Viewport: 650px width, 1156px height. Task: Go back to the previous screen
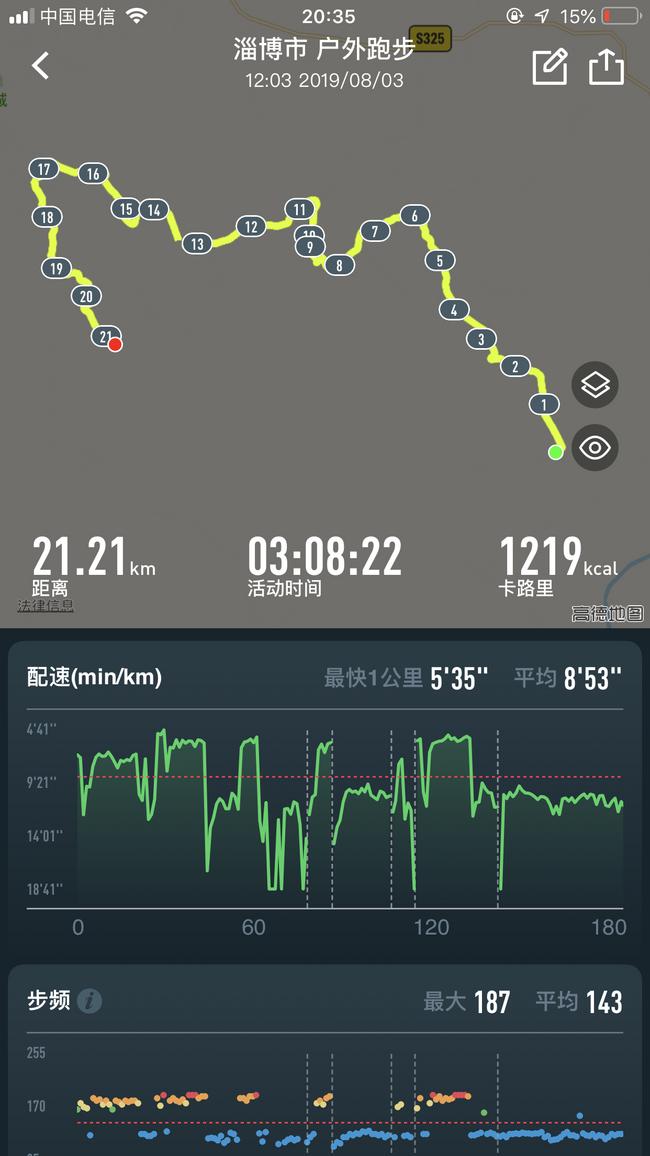[x=40, y=66]
